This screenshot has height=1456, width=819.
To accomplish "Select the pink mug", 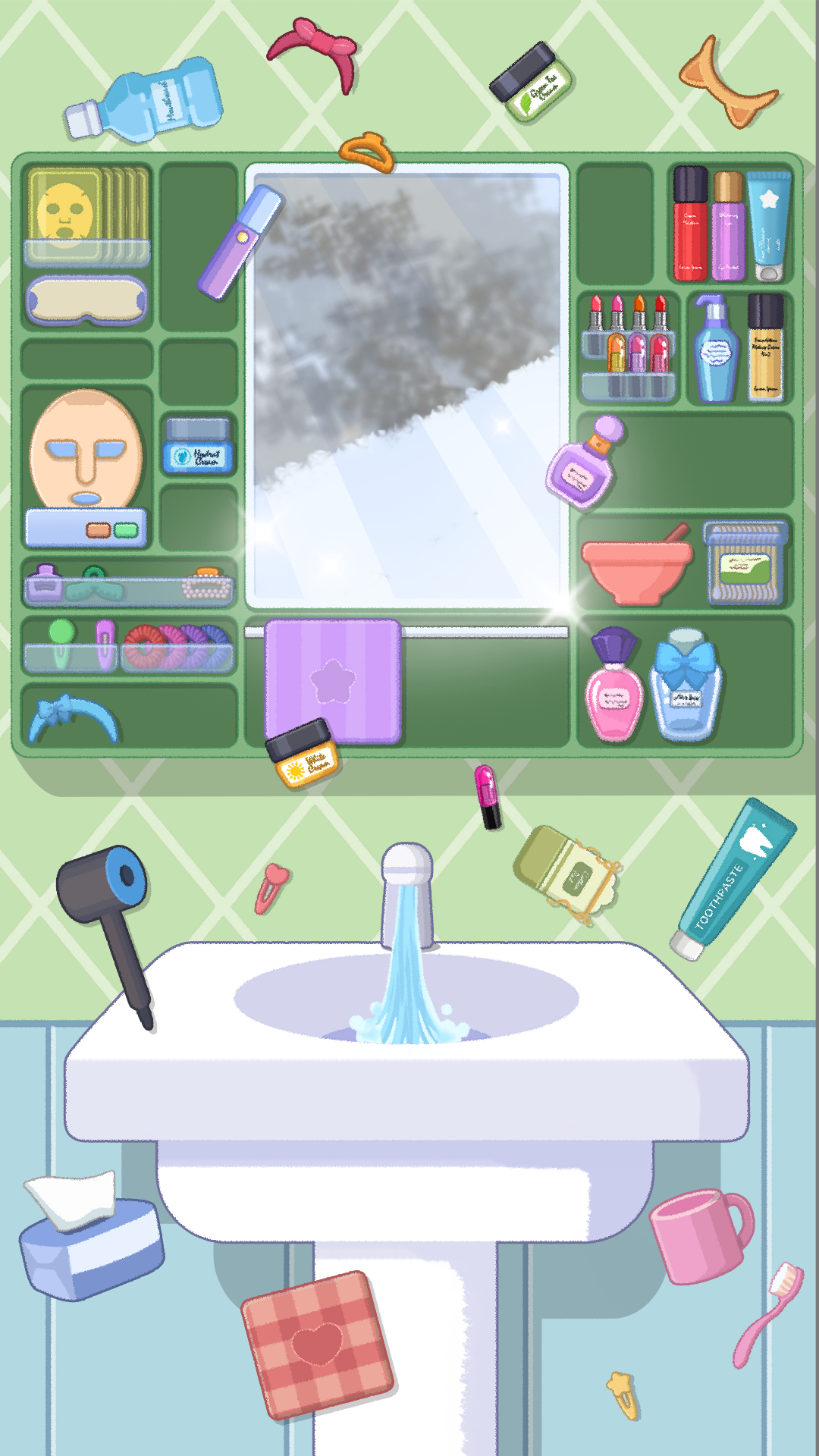I will point(698,1236).
